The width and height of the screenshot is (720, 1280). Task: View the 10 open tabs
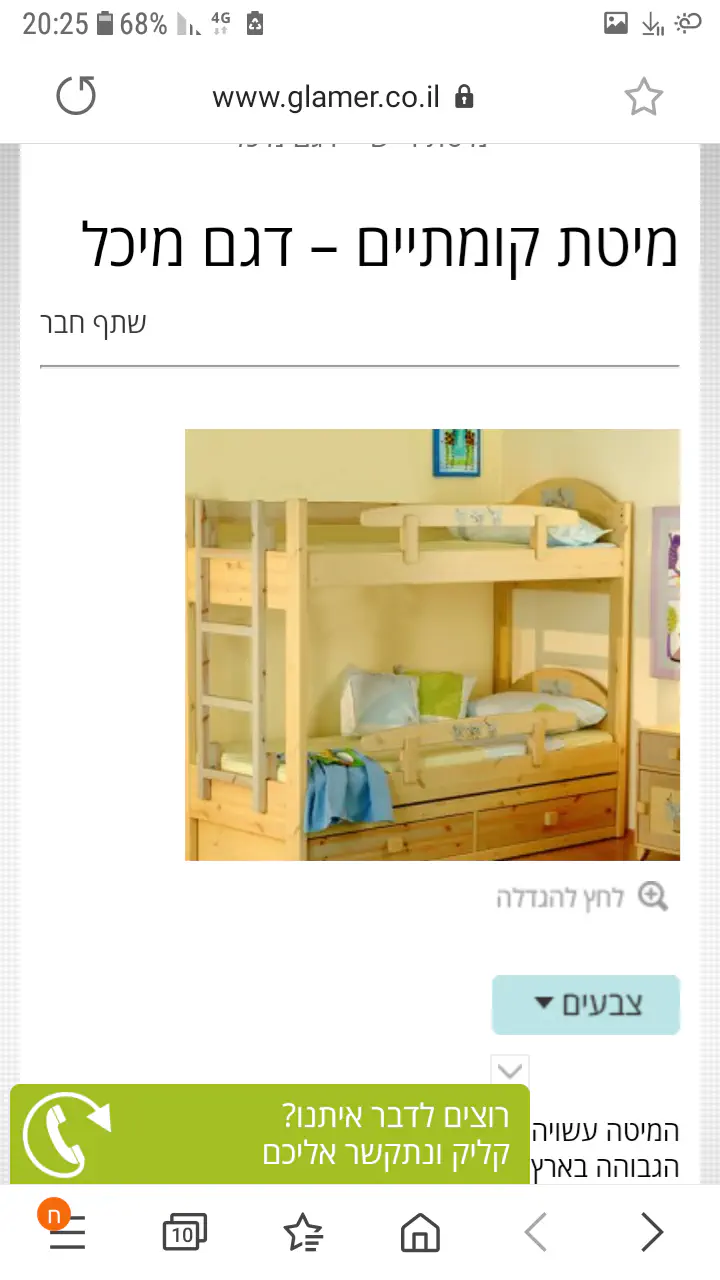[x=184, y=1233]
